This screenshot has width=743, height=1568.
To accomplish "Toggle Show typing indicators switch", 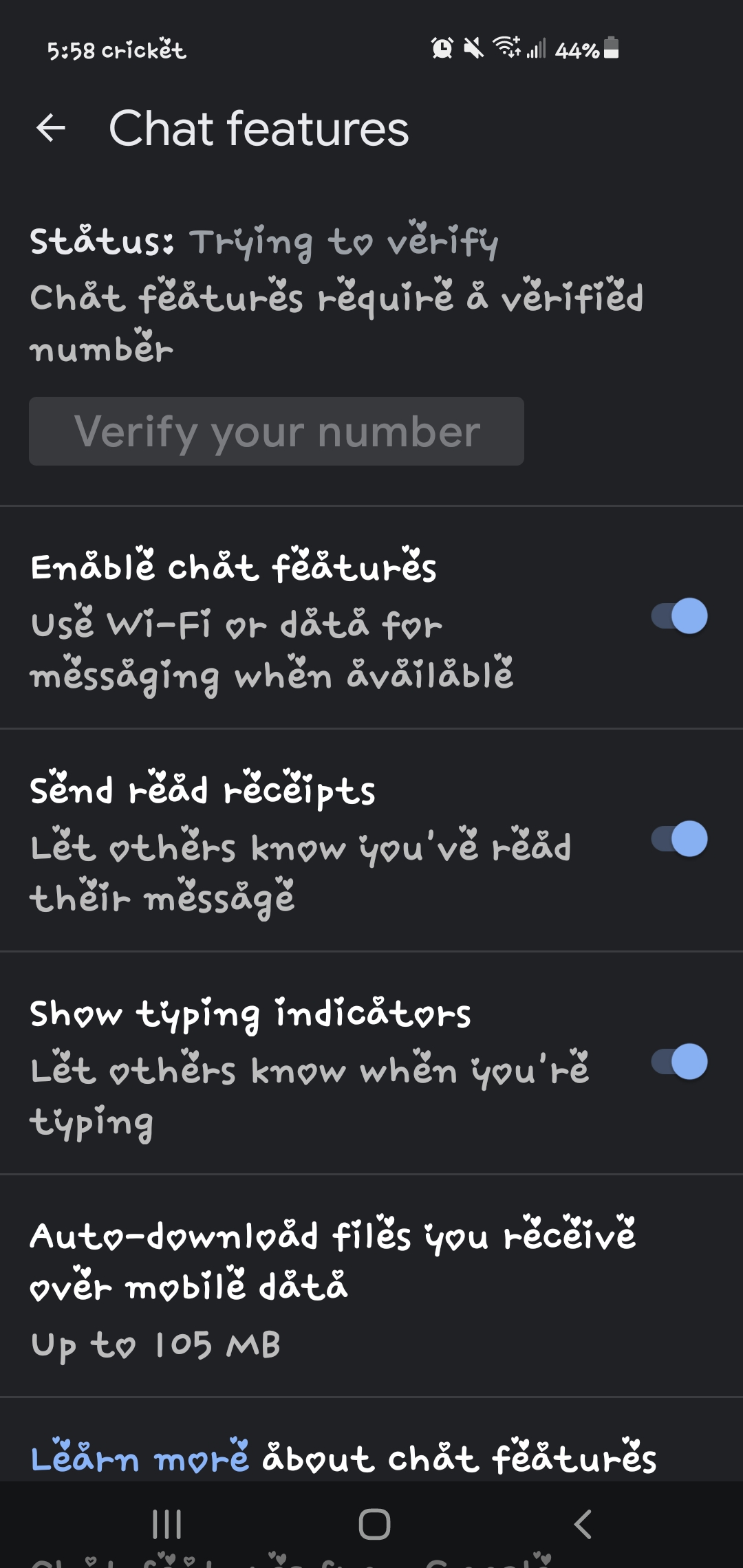I will pos(679,1062).
